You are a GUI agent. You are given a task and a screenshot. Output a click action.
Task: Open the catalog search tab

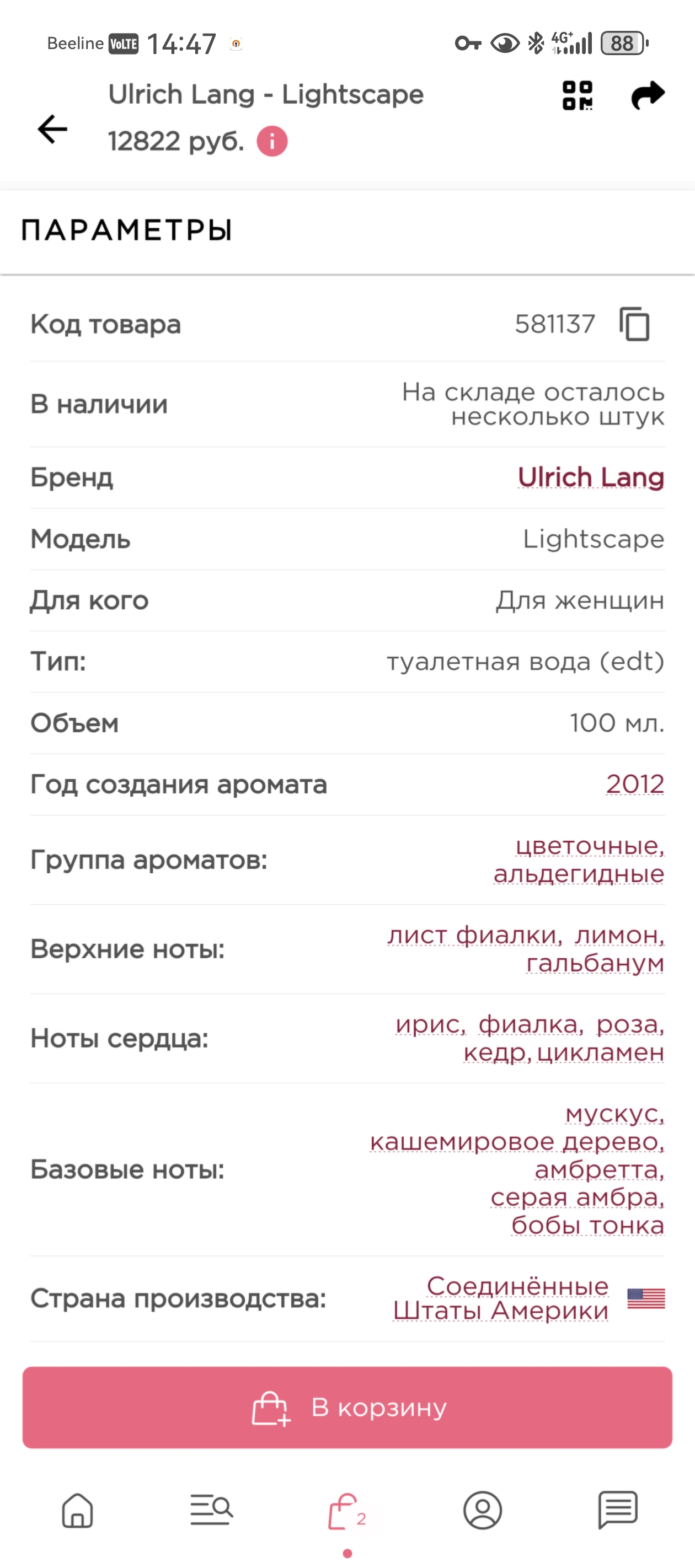211,1510
